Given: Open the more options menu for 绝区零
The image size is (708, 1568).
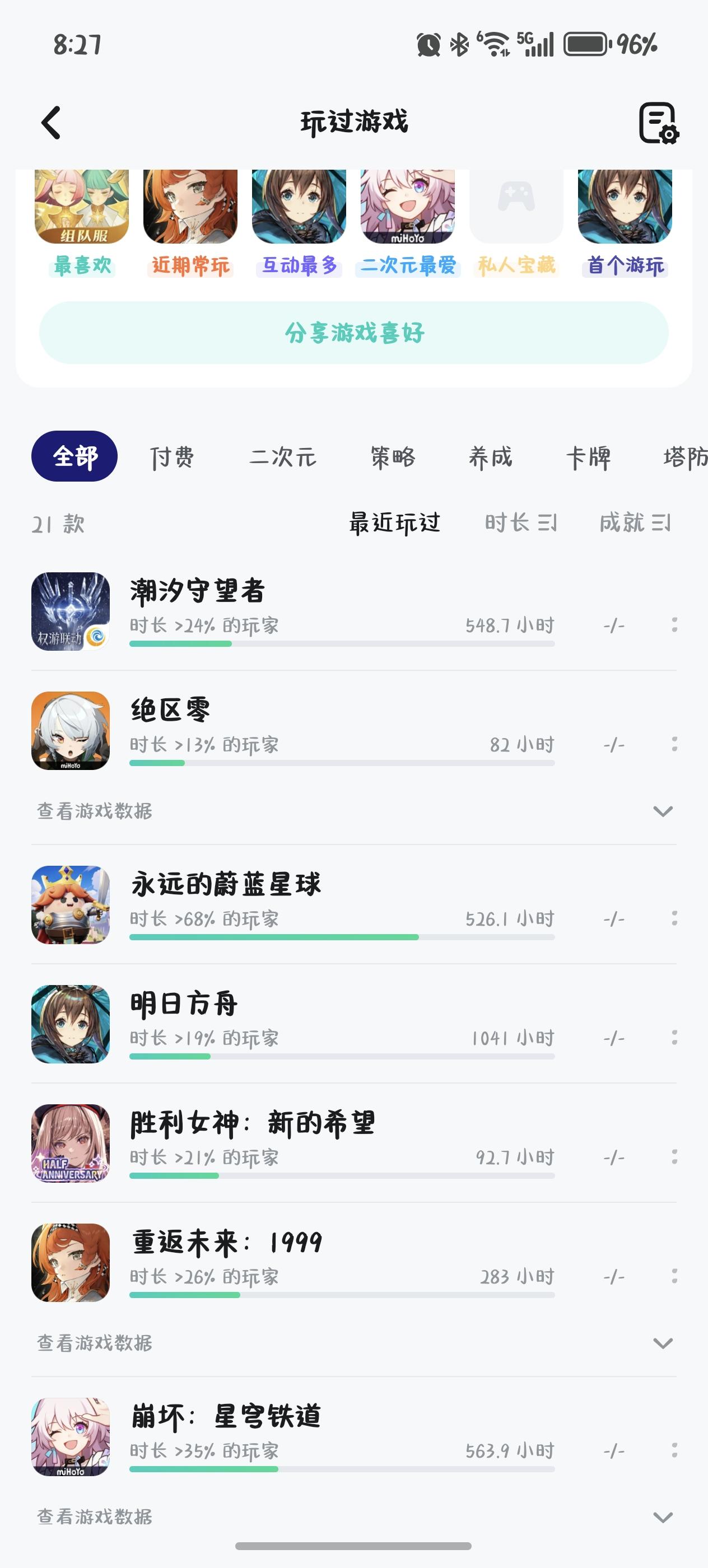Looking at the screenshot, I should coord(673,744).
